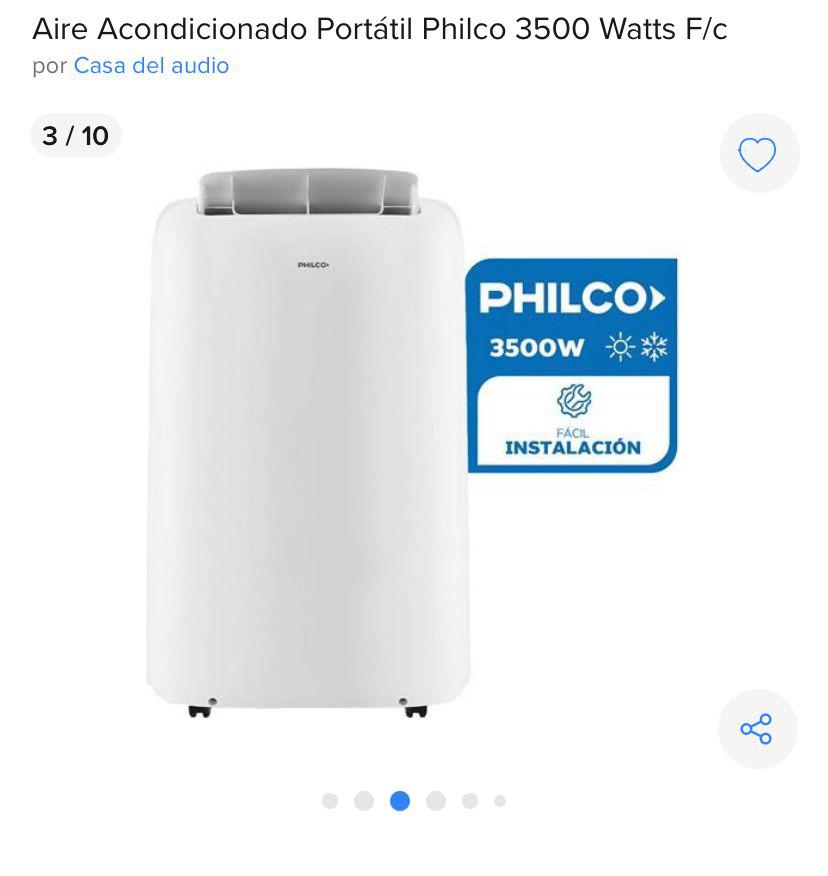
Task: Open the Casa del audio seller link
Action: coord(151,66)
